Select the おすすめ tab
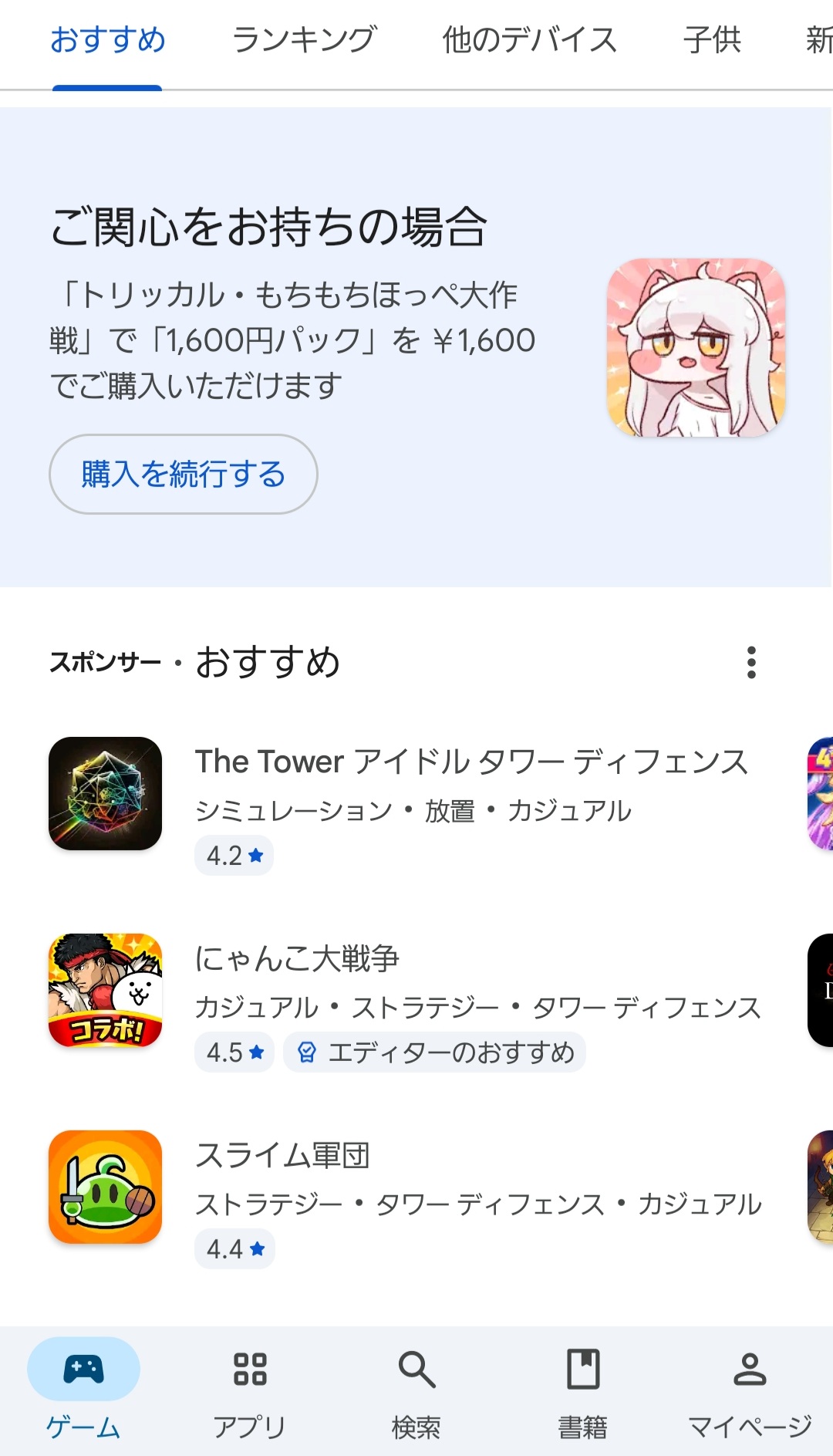Image resolution: width=833 pixels, height=1456 pixels. [x=108, y=40]
